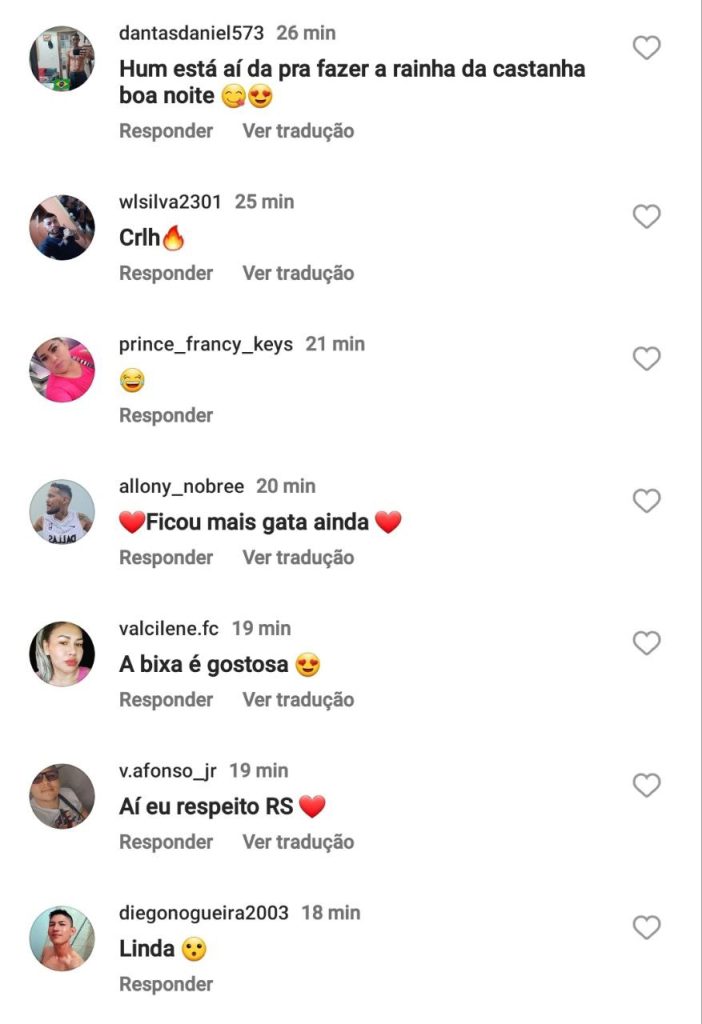Reply to prince_francy_keys's emoji comment
The width and height of the screenshot is (702, 1024).
(x=166, y=415)
